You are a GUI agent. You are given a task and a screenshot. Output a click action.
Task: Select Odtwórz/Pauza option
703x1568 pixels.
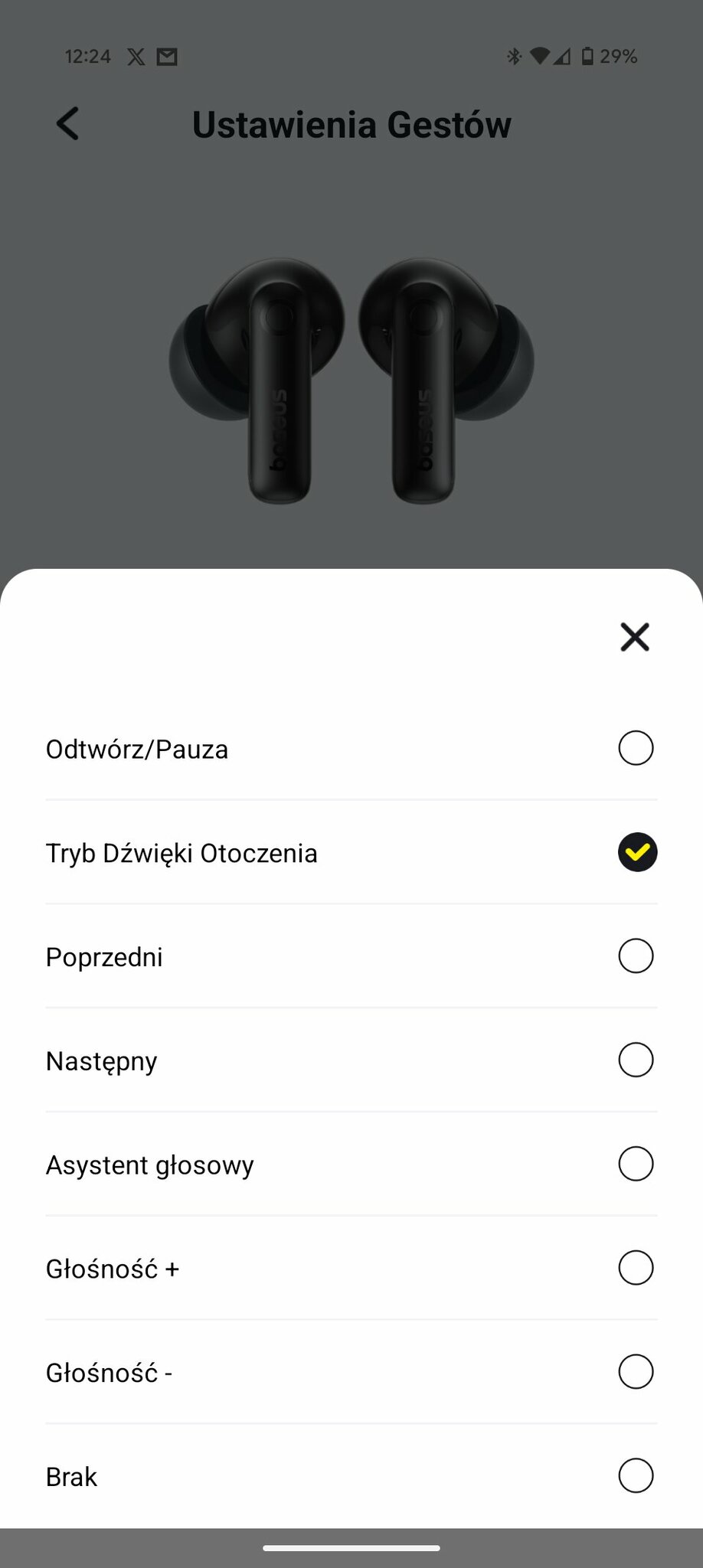pos(351,748)
